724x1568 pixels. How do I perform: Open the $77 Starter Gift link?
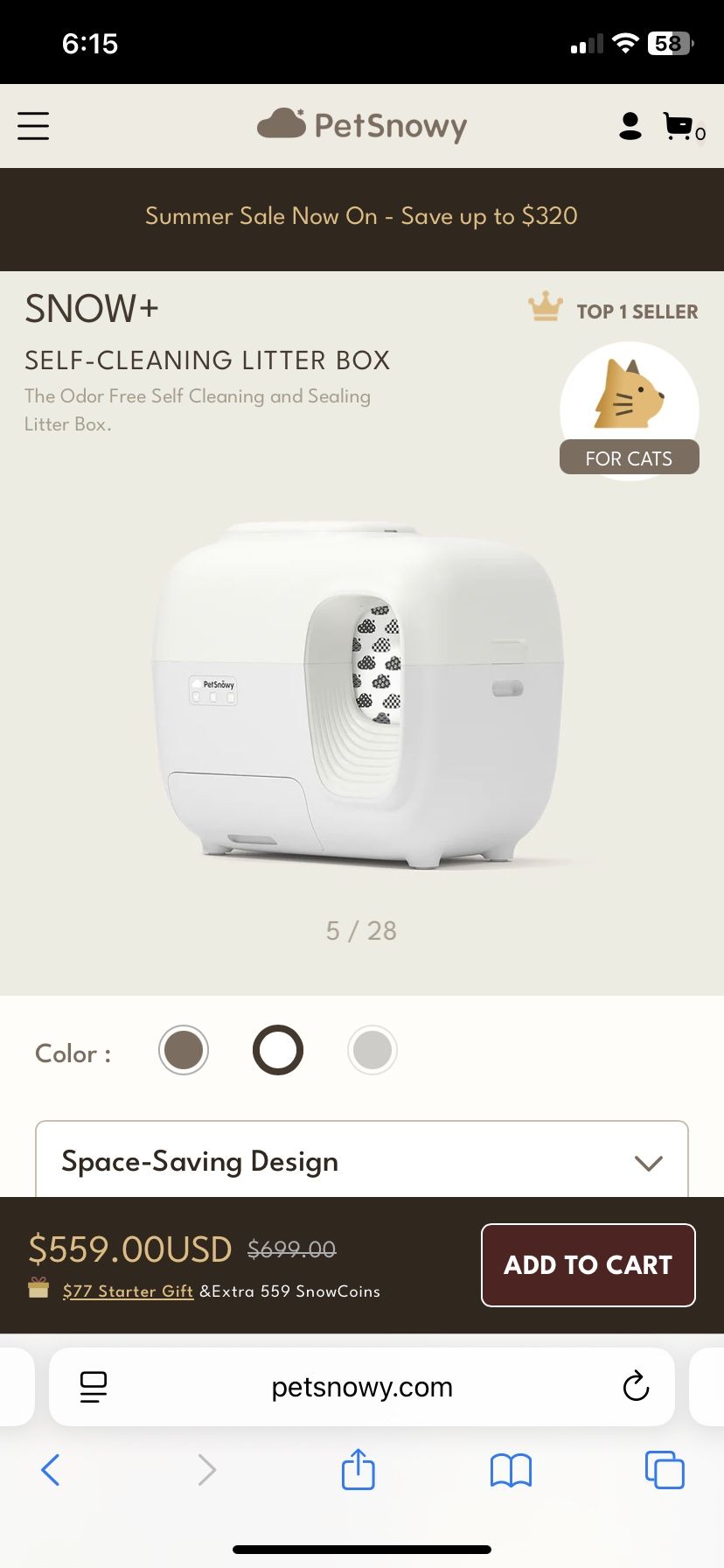(x=128, y=1291)
